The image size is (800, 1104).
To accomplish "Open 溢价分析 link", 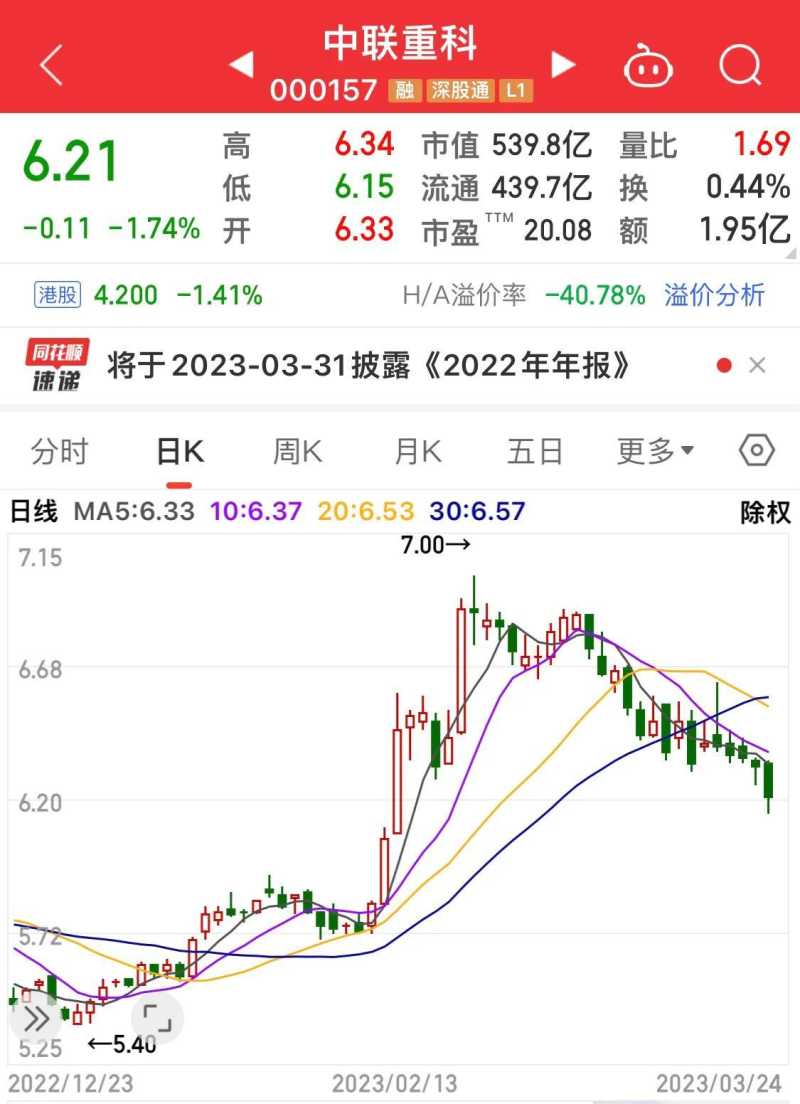I will pyautogui.click(x=714, y=295).
